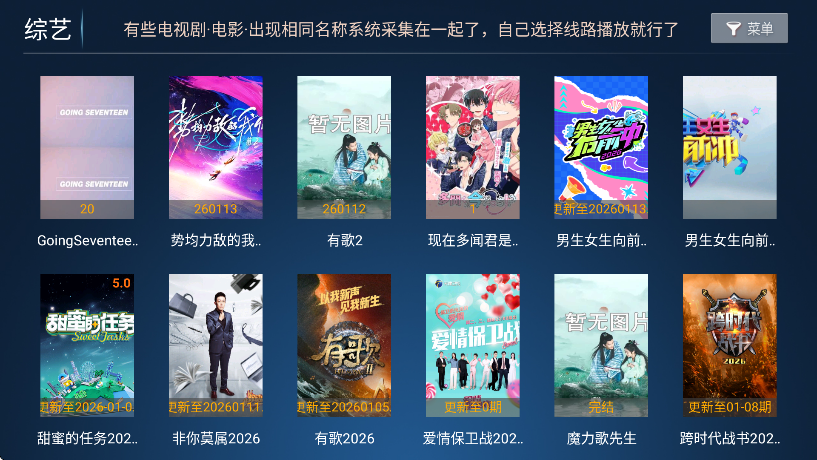This screenshot has width=817, height=460.
Task: Open 势均力敌的我 variety show
Action: (216, 147)
